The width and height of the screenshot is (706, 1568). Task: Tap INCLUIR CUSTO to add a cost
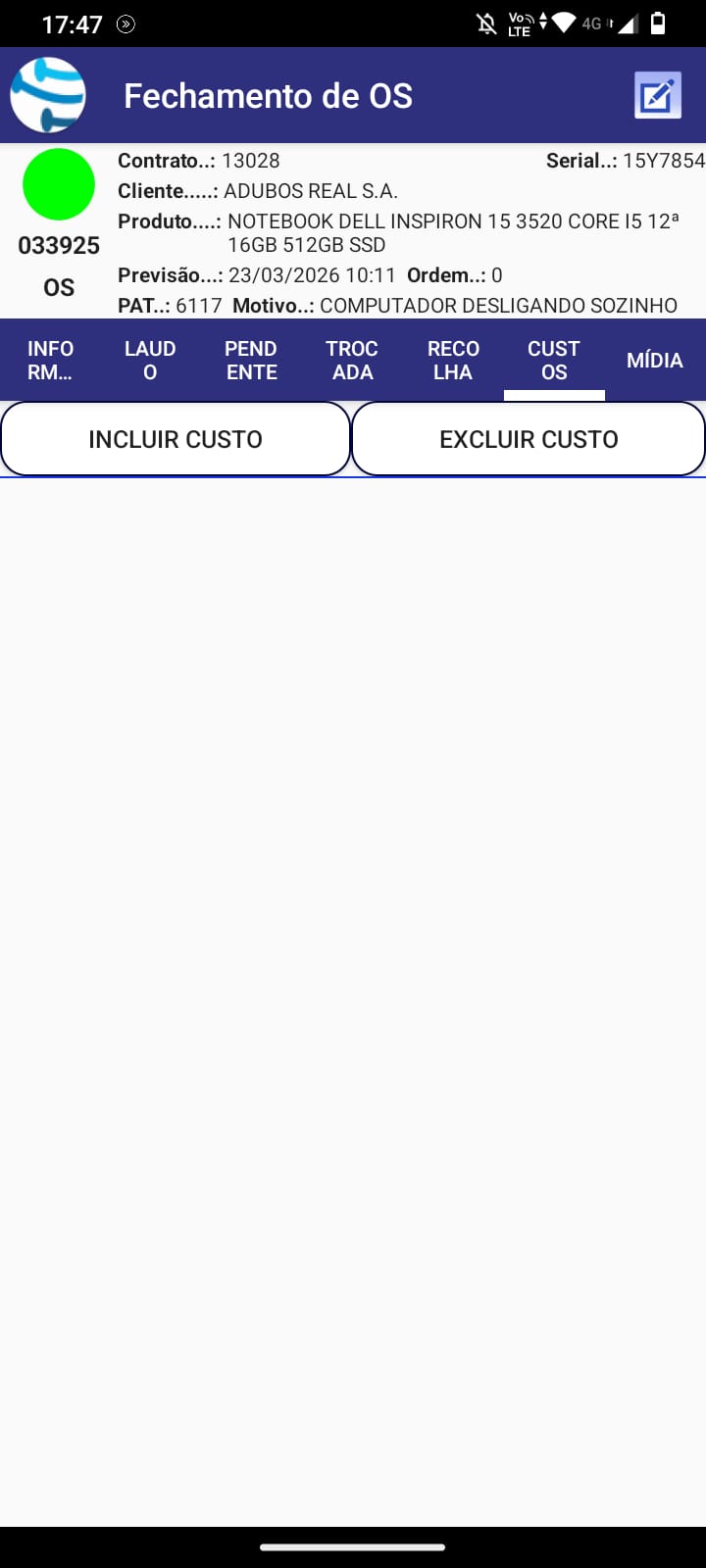(176, 439)
